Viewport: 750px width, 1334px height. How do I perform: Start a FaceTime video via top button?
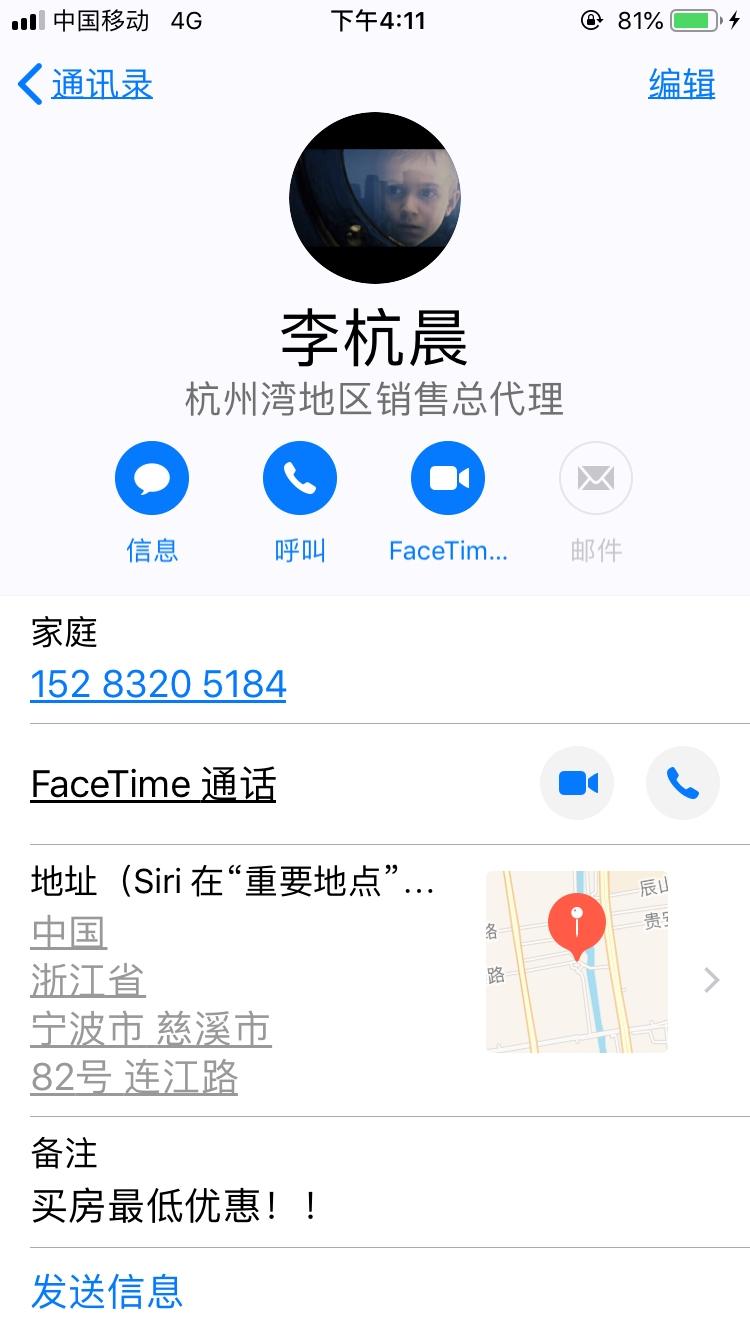(448, 478)
